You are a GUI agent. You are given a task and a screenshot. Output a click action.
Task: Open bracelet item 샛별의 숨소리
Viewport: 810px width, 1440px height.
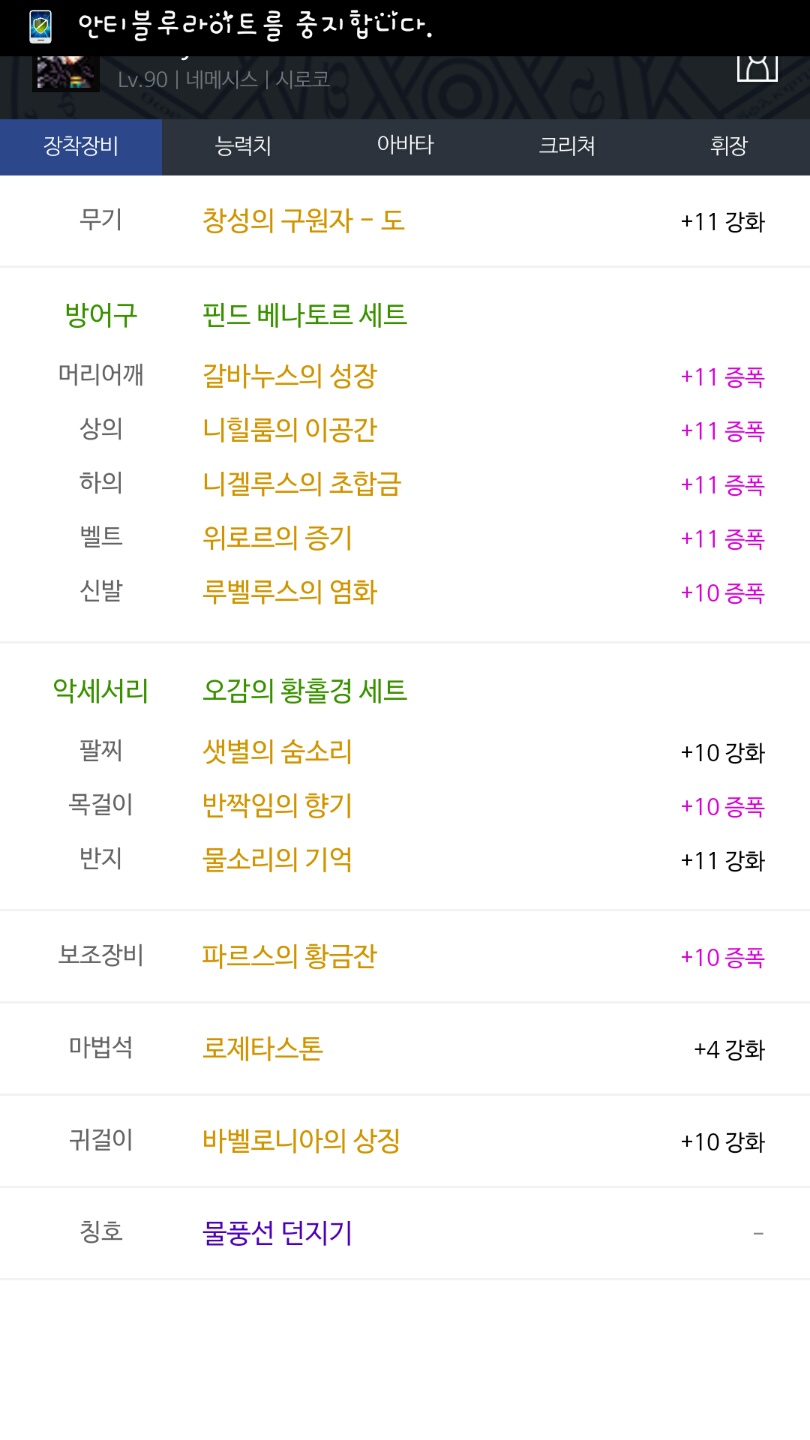[277, 752]
